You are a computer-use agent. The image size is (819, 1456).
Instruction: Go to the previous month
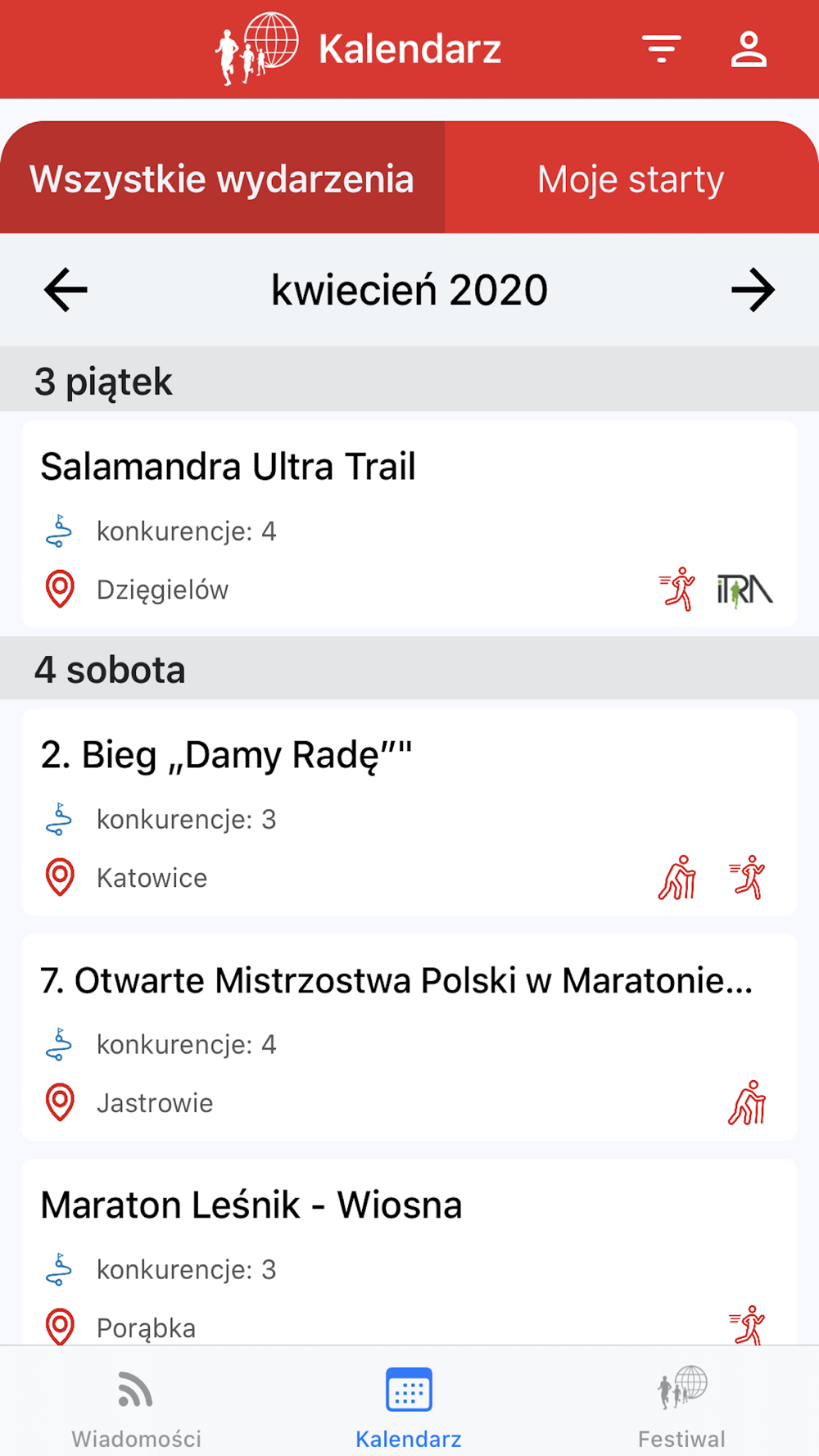(x=66, y=290)
